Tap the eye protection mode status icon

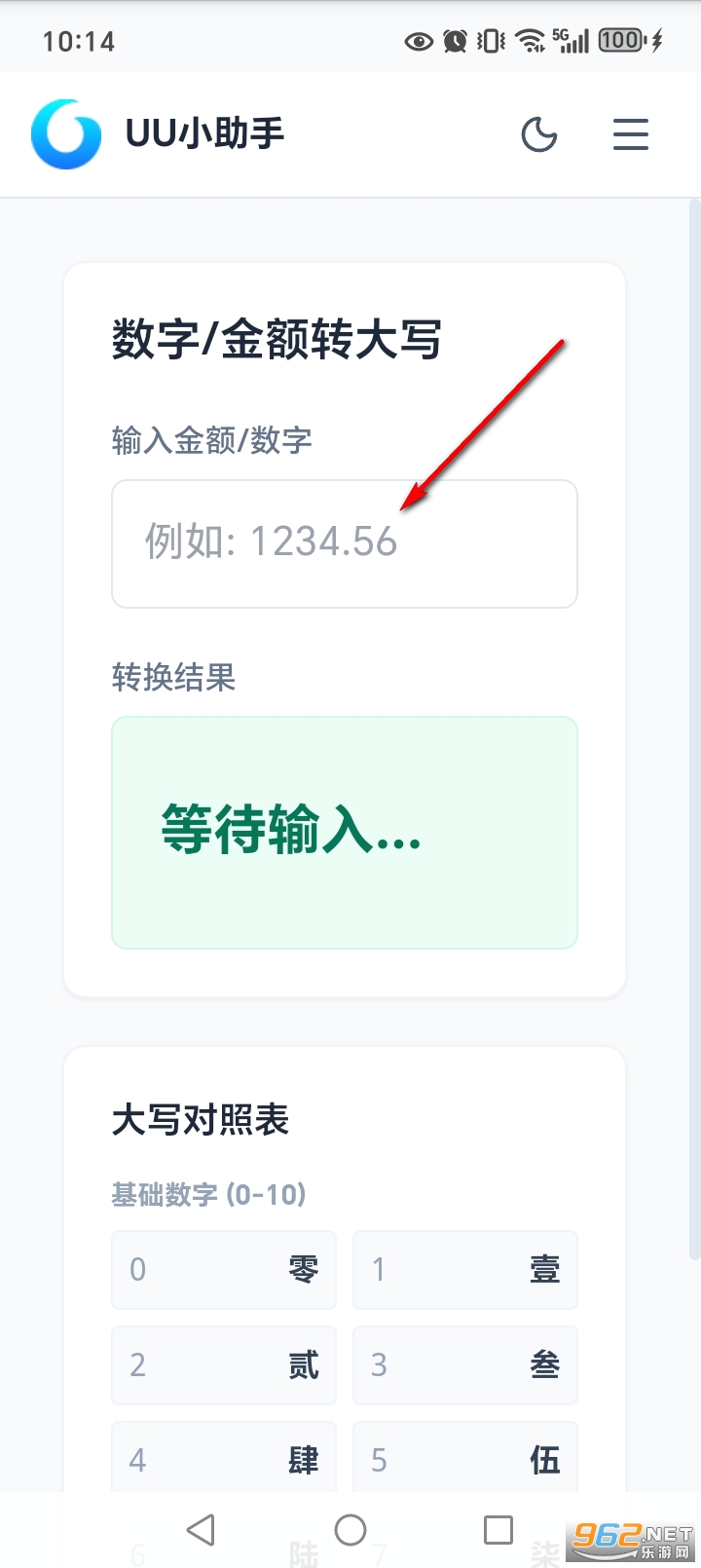pos(419,40)
